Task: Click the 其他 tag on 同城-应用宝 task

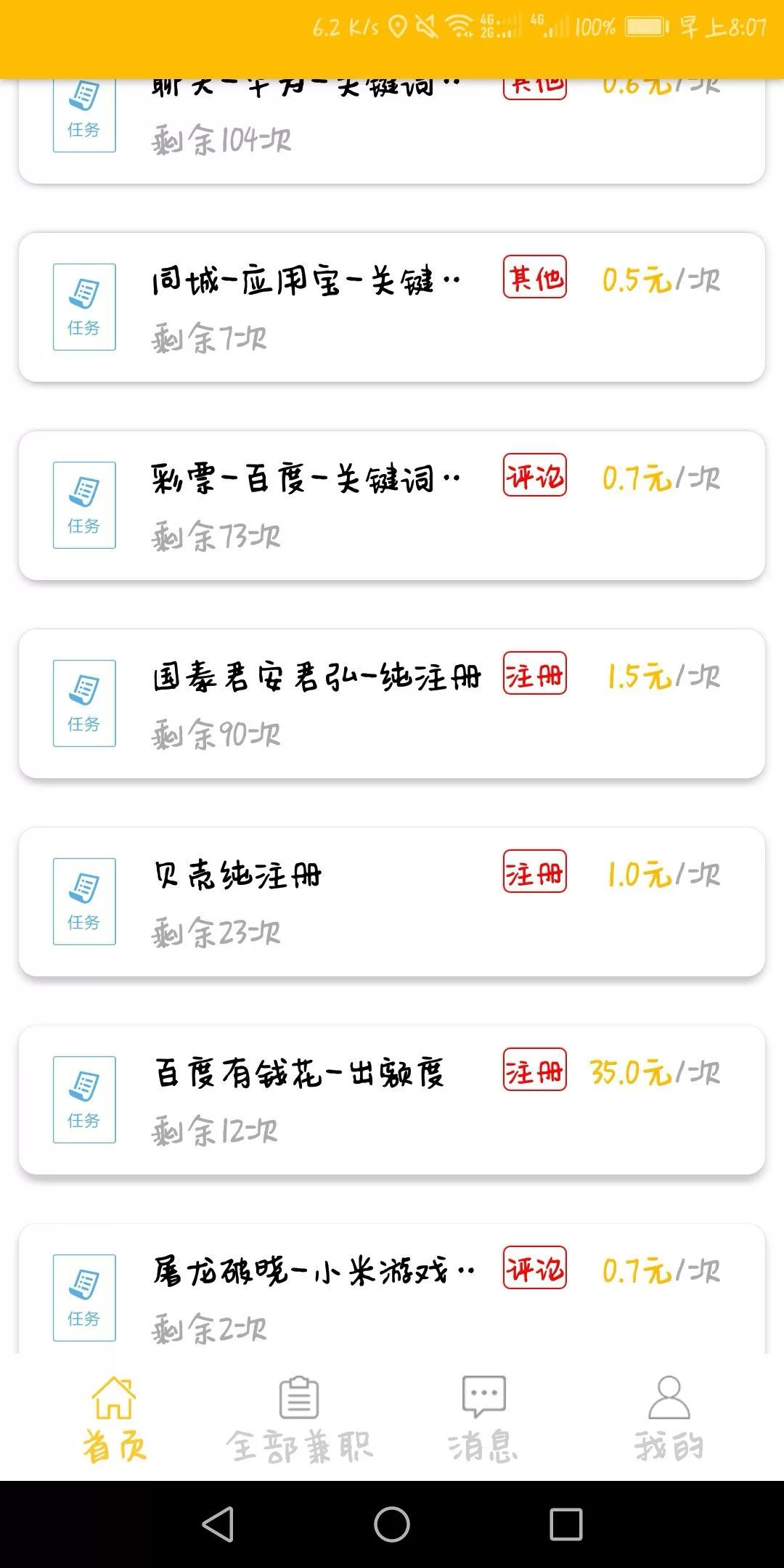Action: tap(535, 277)
